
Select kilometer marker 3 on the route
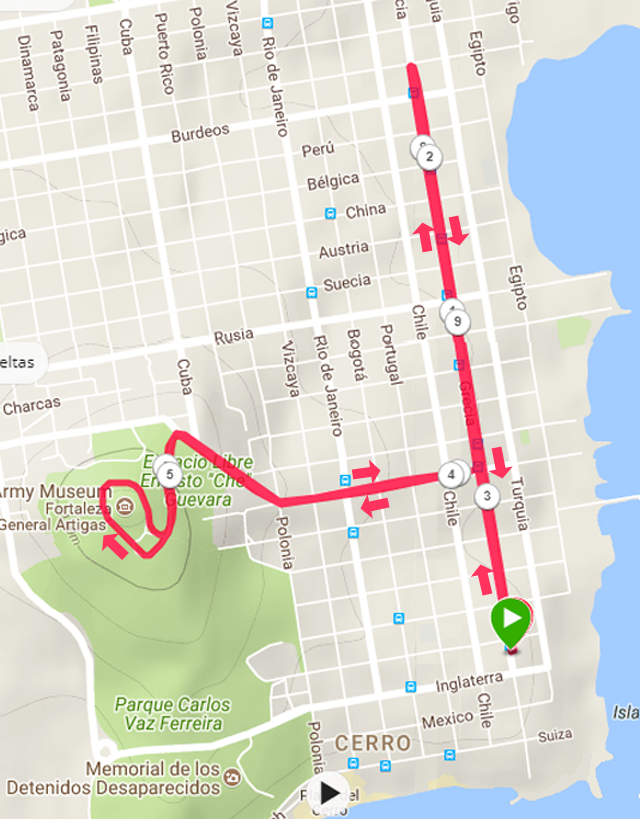[487, 496]
